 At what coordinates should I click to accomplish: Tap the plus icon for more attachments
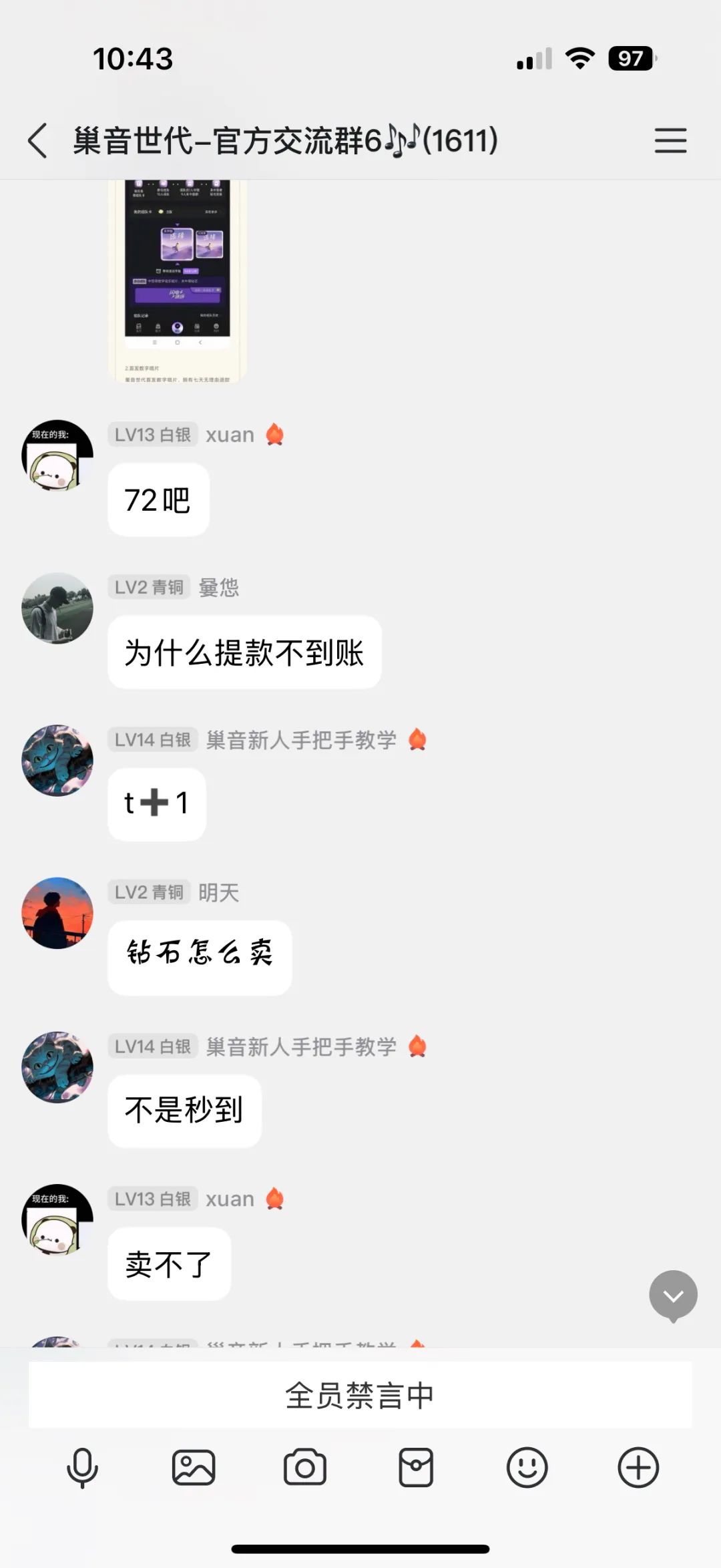639,1468
